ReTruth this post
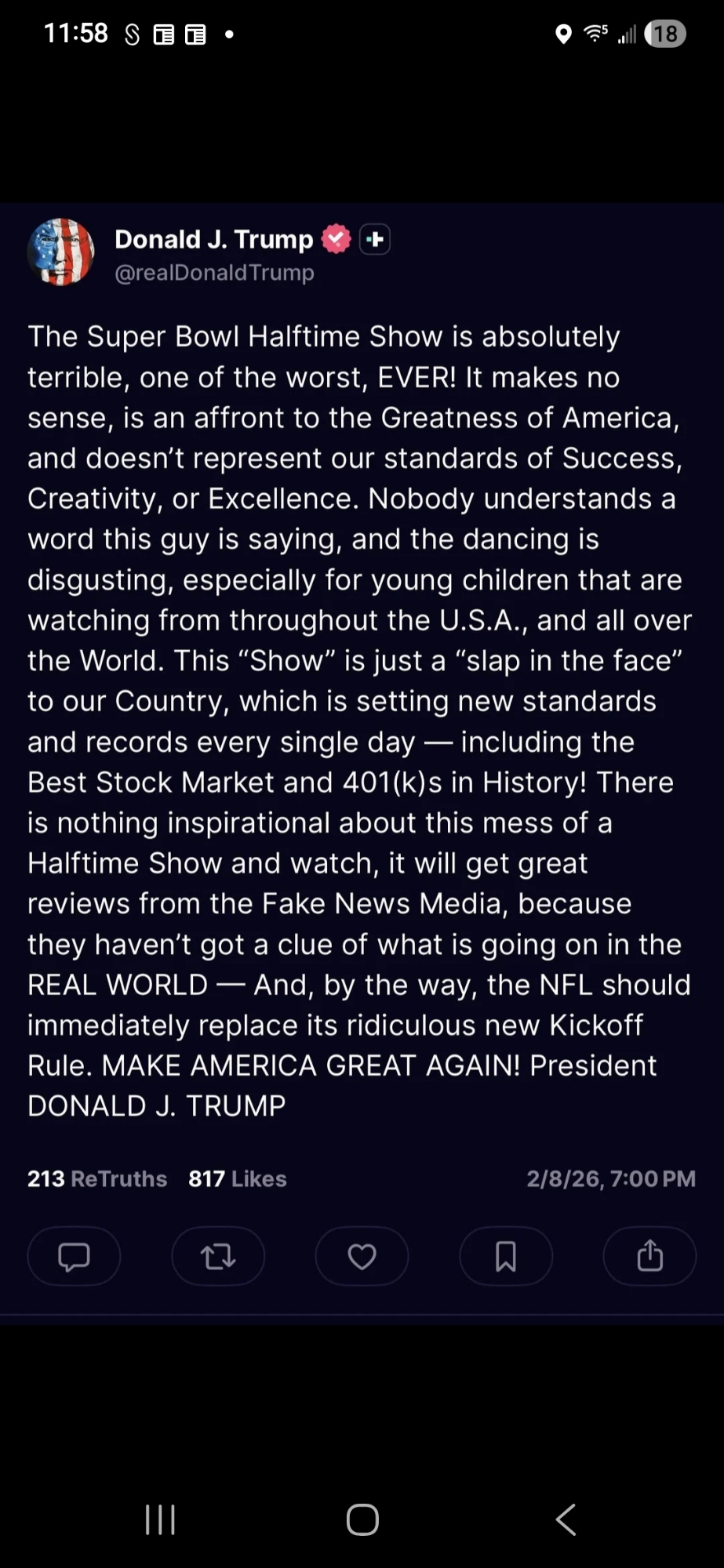Image resolution: width=724 pixels, height=1568 pixels. 218,1257
